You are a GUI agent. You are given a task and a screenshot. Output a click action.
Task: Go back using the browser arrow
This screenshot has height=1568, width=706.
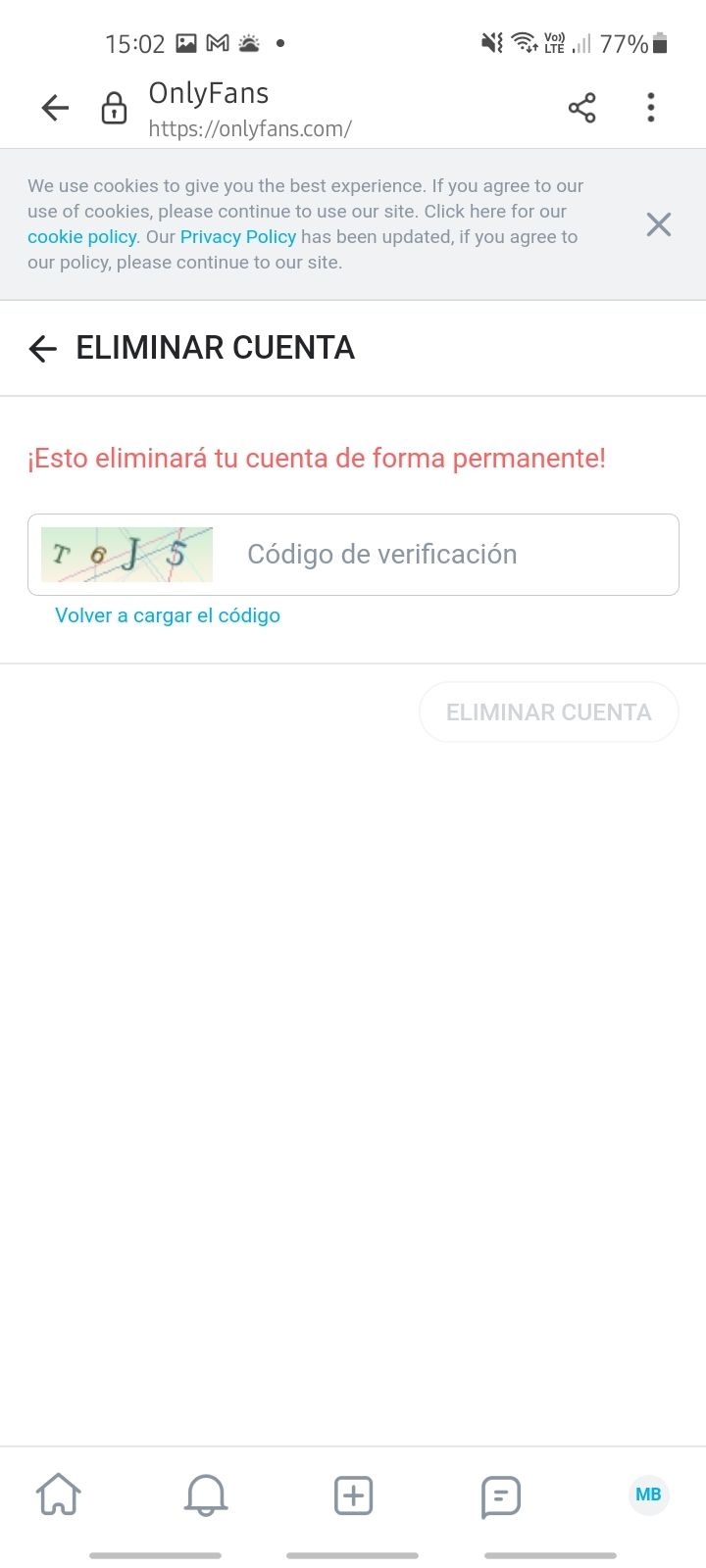(55, 108)
